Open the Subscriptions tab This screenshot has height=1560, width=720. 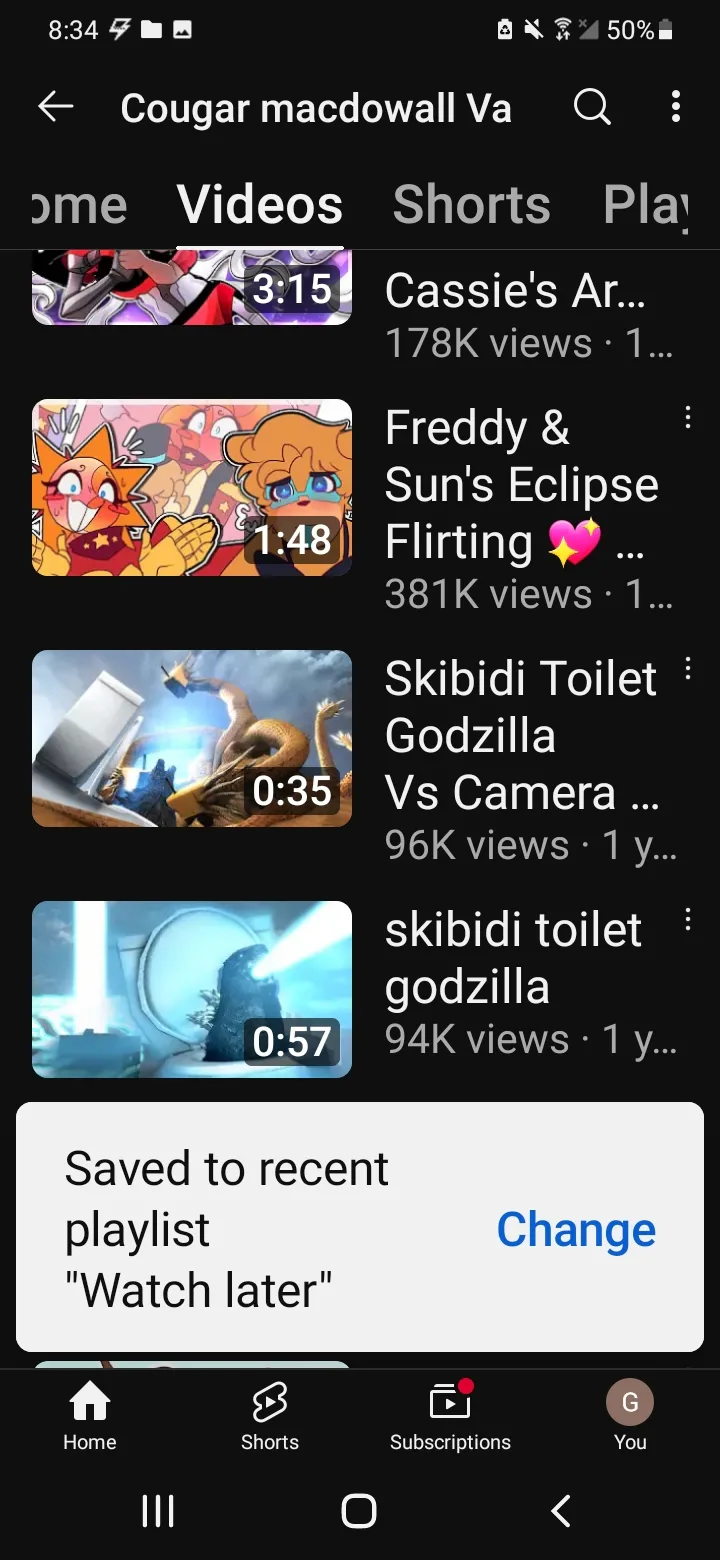pos(450,1416)
